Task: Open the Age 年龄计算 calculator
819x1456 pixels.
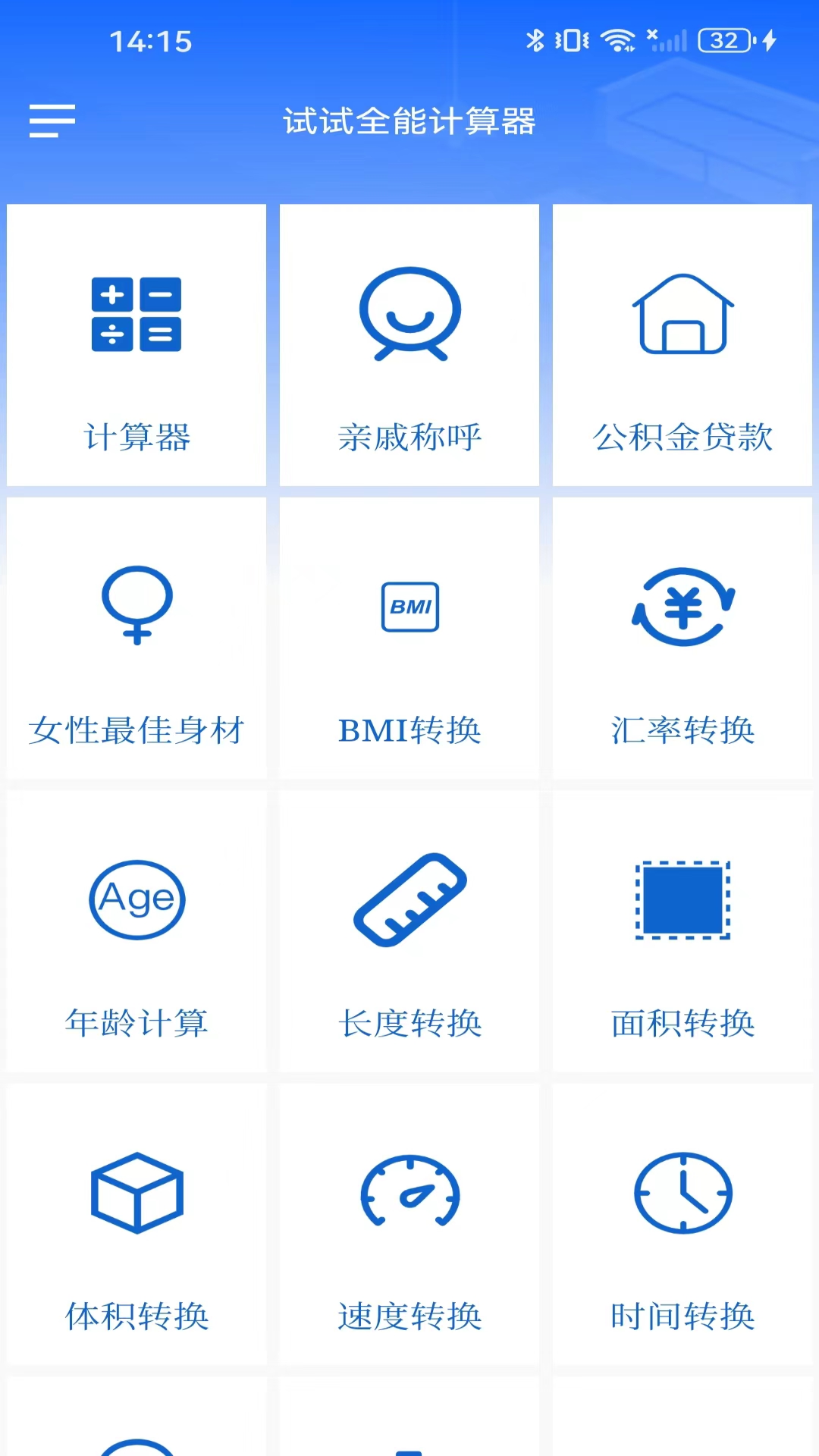Action: pos(136,899)
